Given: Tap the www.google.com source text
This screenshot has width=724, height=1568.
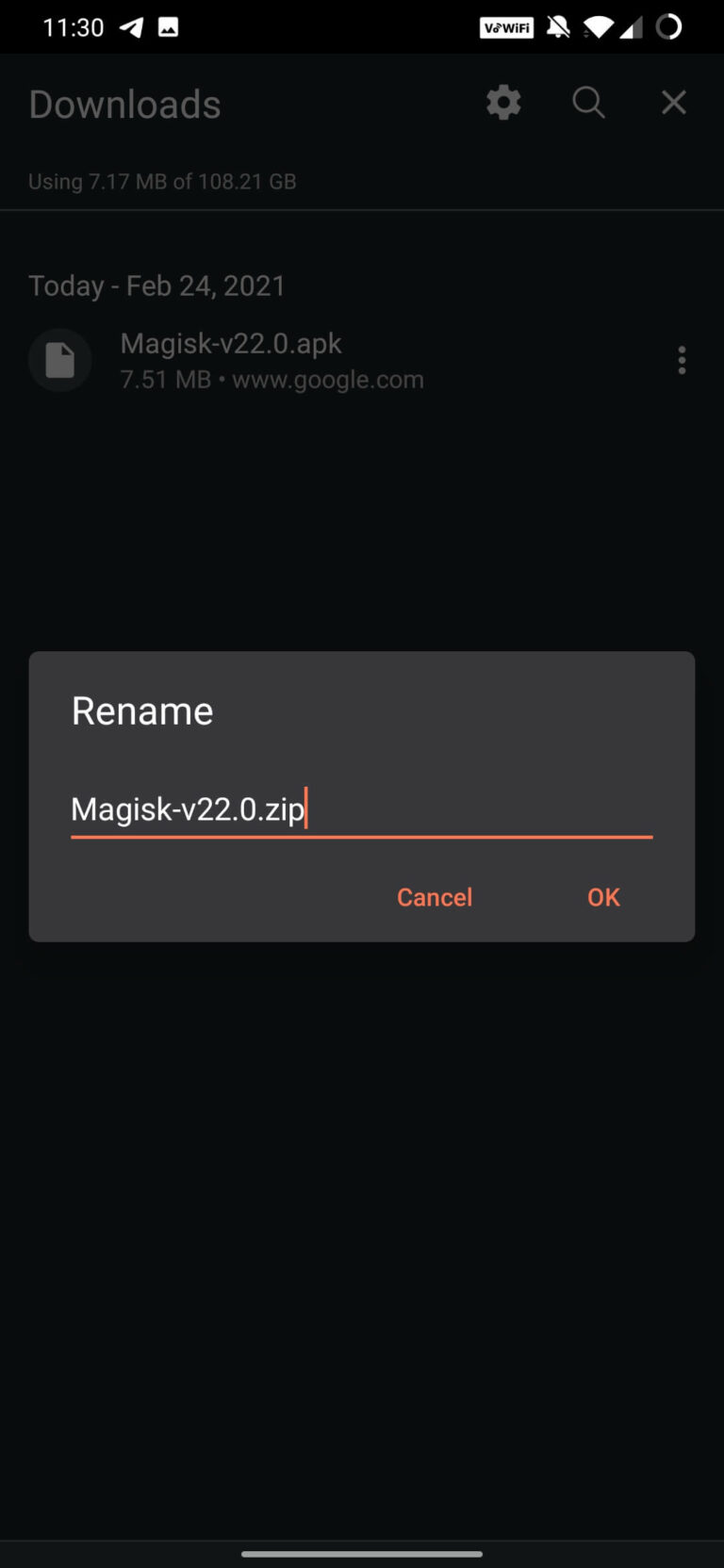Looking at the screenshot, I should tap(327, 379).
